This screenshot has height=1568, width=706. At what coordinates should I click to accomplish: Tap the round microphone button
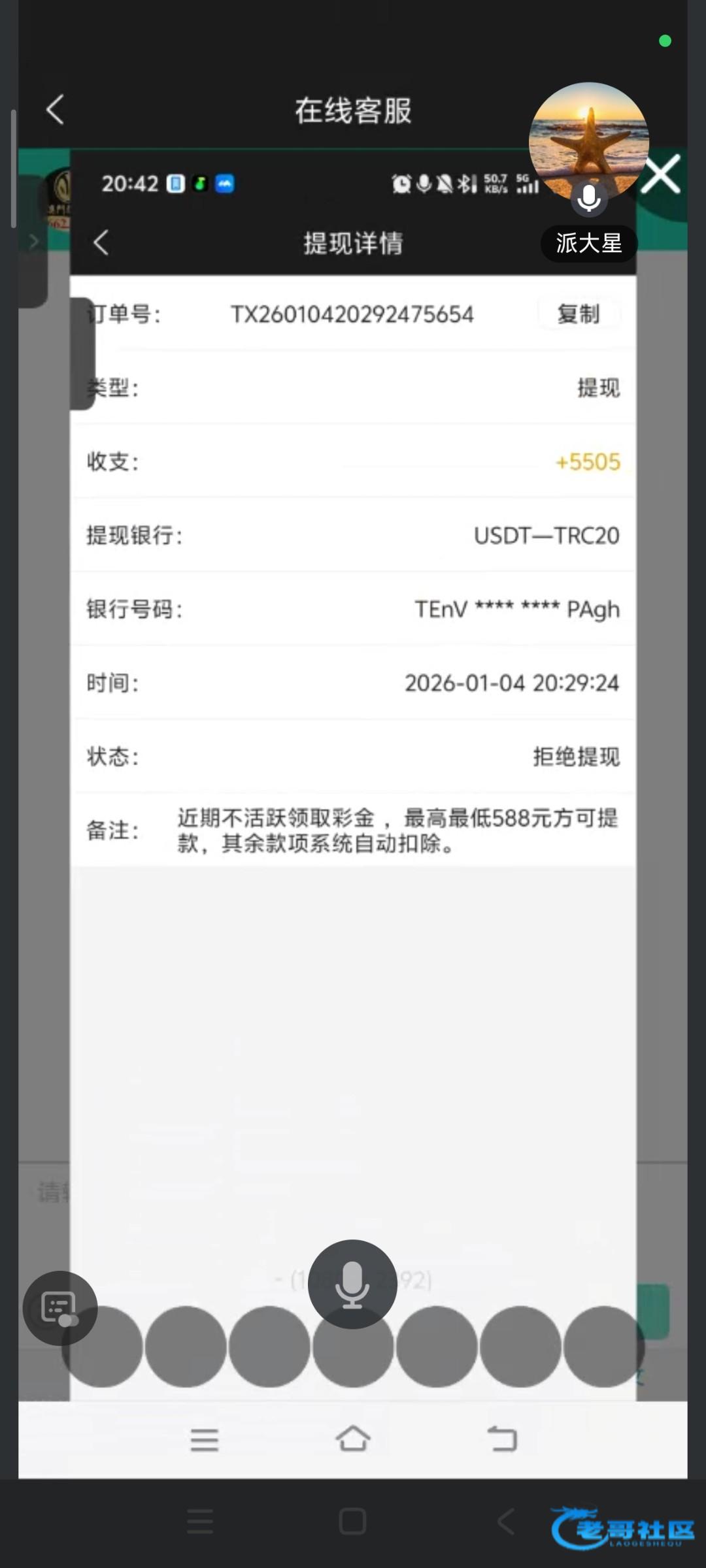coord(352,1284)
